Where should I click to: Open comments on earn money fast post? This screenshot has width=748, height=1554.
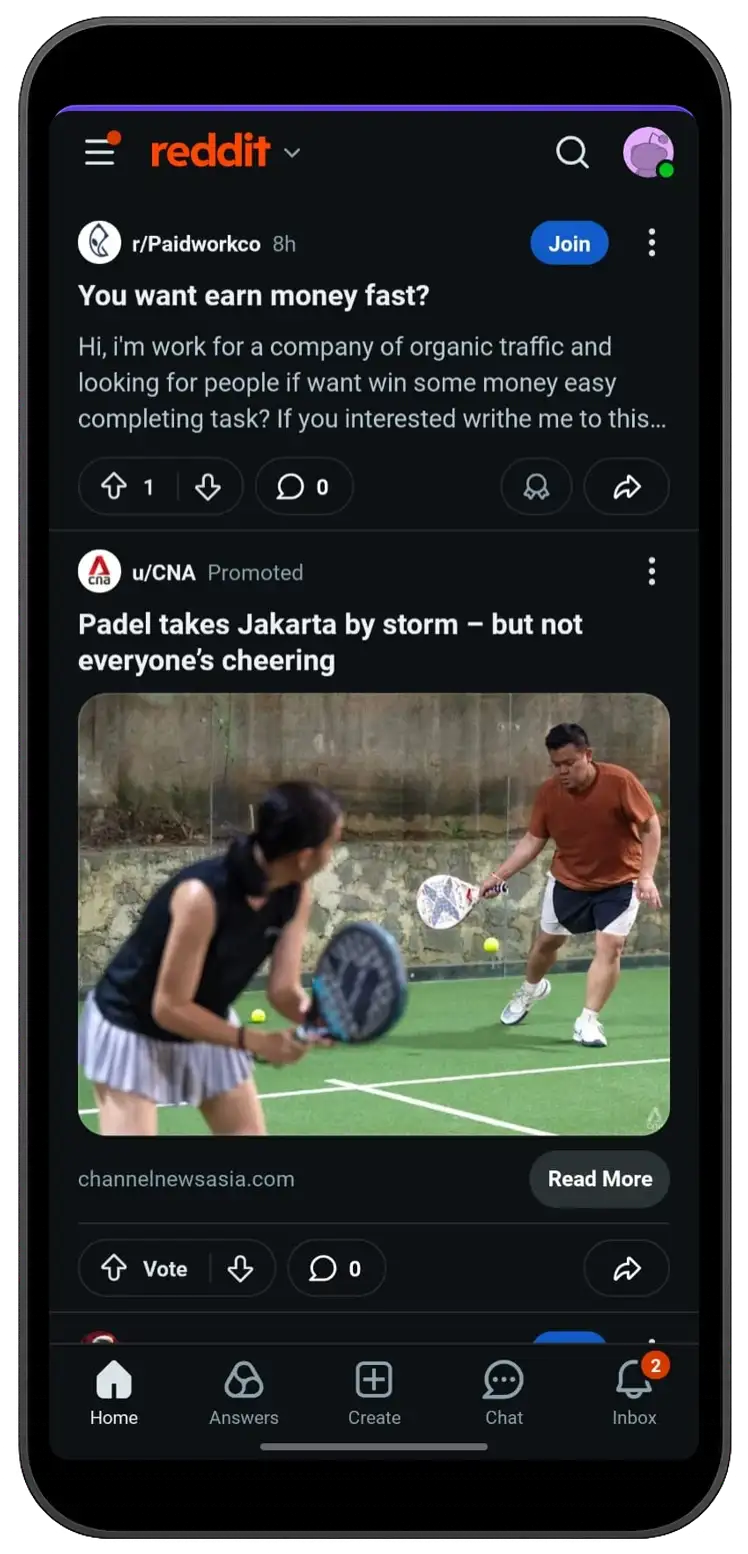tap(304, 487)
